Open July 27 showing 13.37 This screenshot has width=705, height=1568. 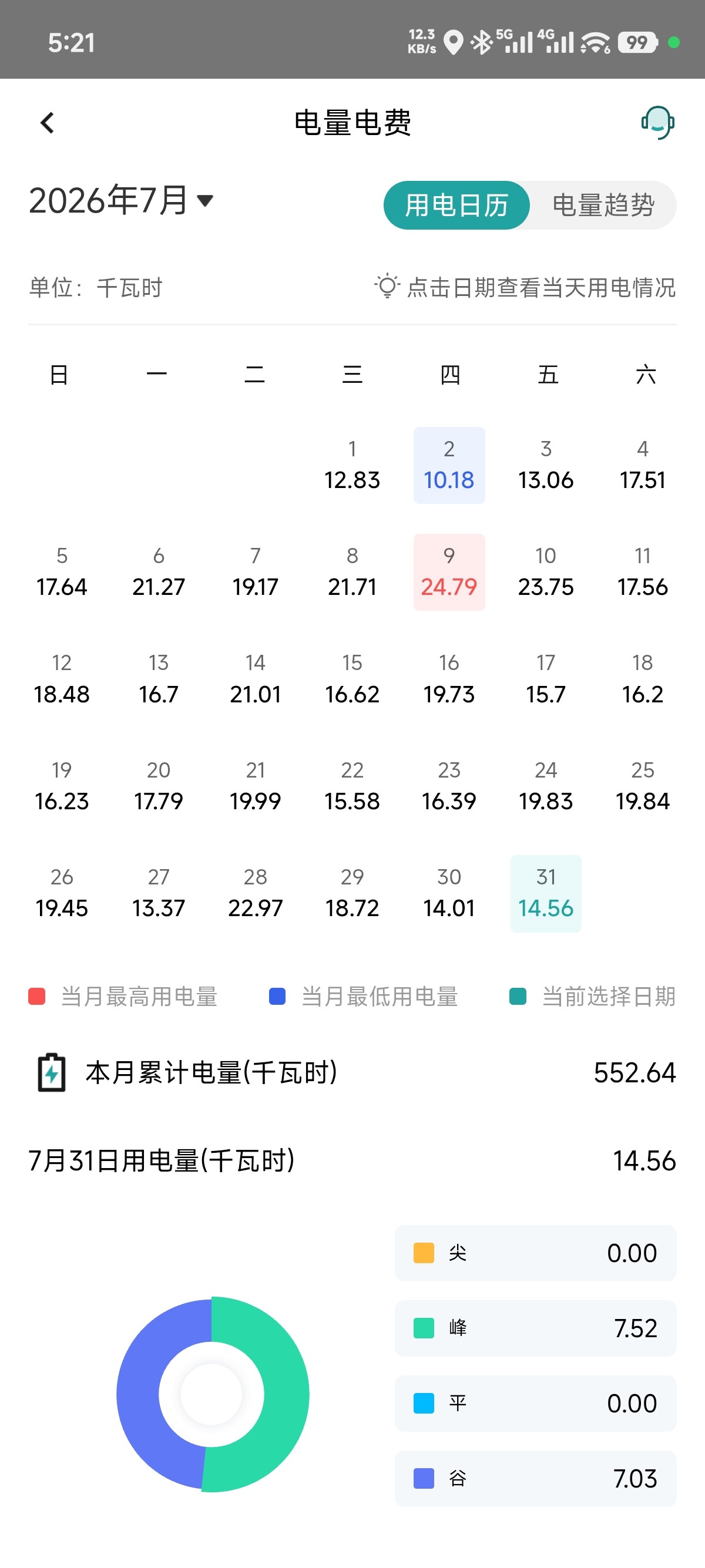pyautogui.click(x=158, y=894)
